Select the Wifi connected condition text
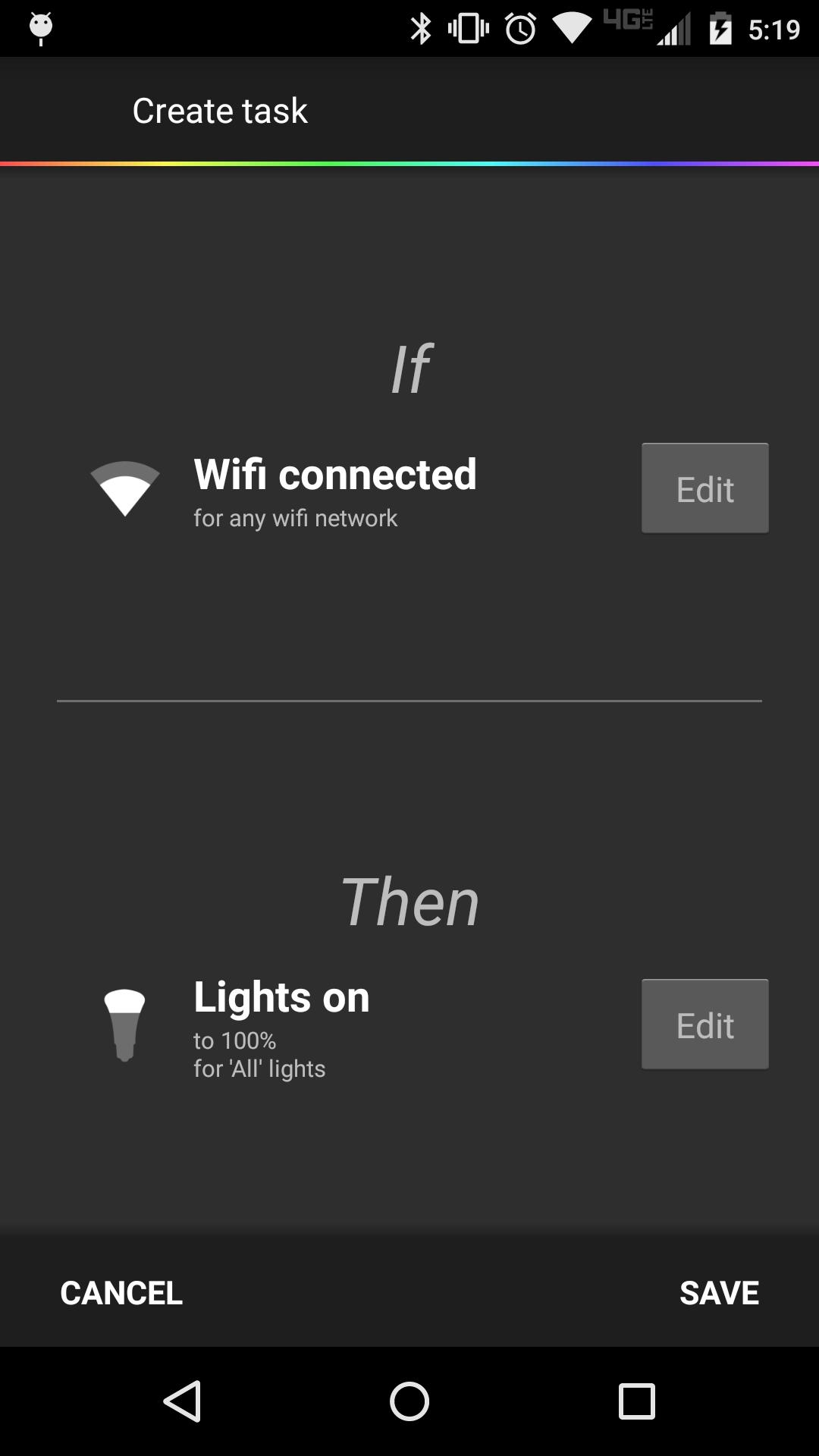This screenshot has width=819, height=1456. [x=334, y=474]
